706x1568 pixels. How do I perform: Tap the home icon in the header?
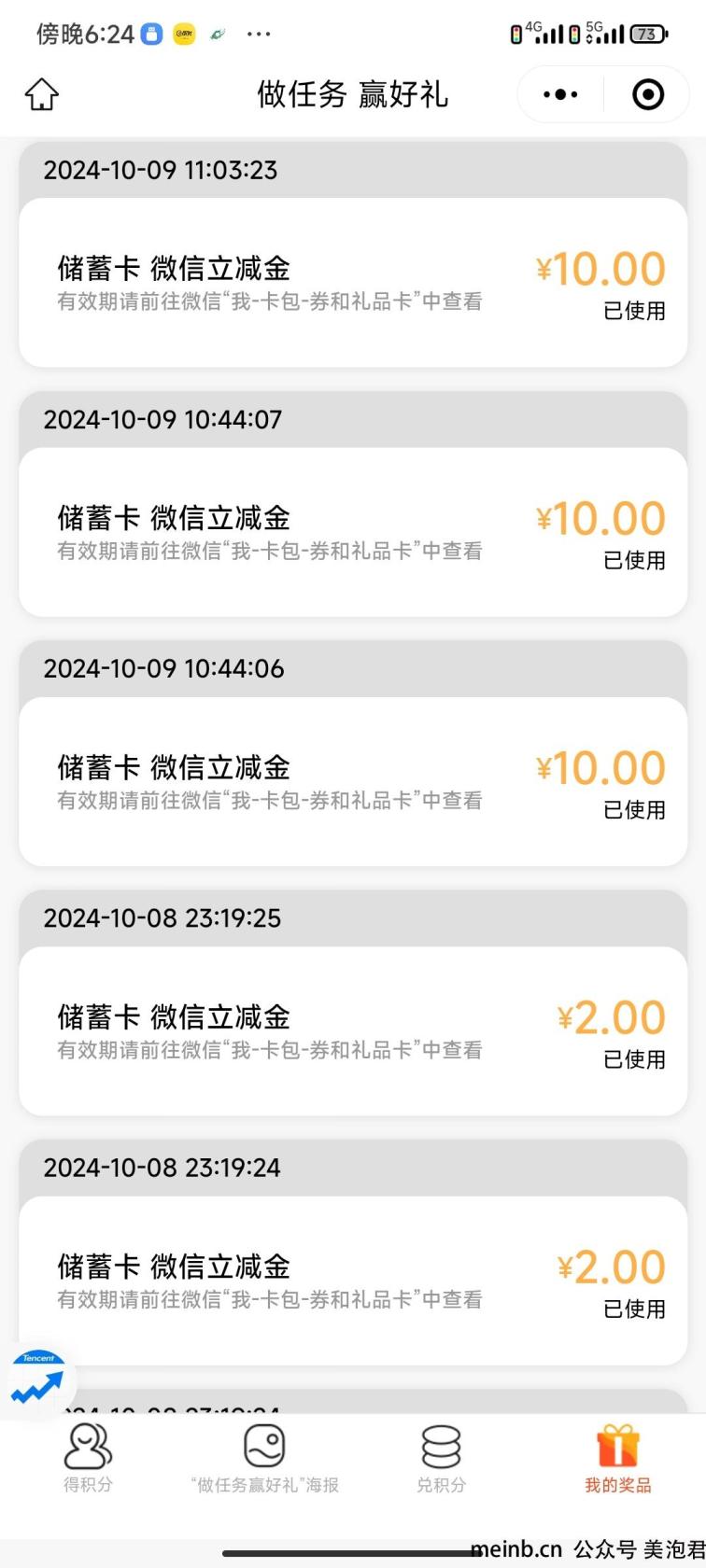[x=41, y=94]
